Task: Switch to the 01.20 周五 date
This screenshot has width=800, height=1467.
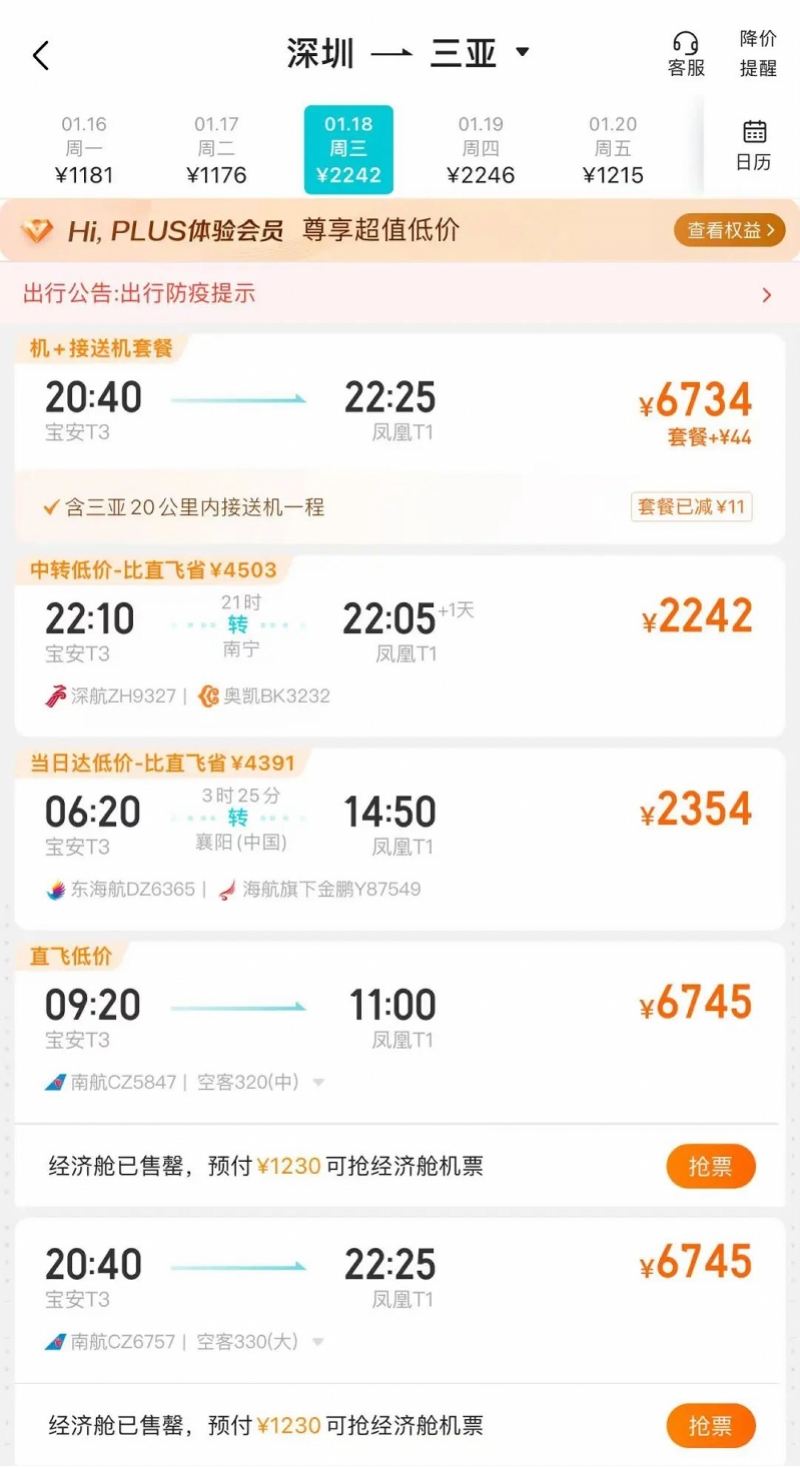Action: pyautogui.click(x=613, y=150)
